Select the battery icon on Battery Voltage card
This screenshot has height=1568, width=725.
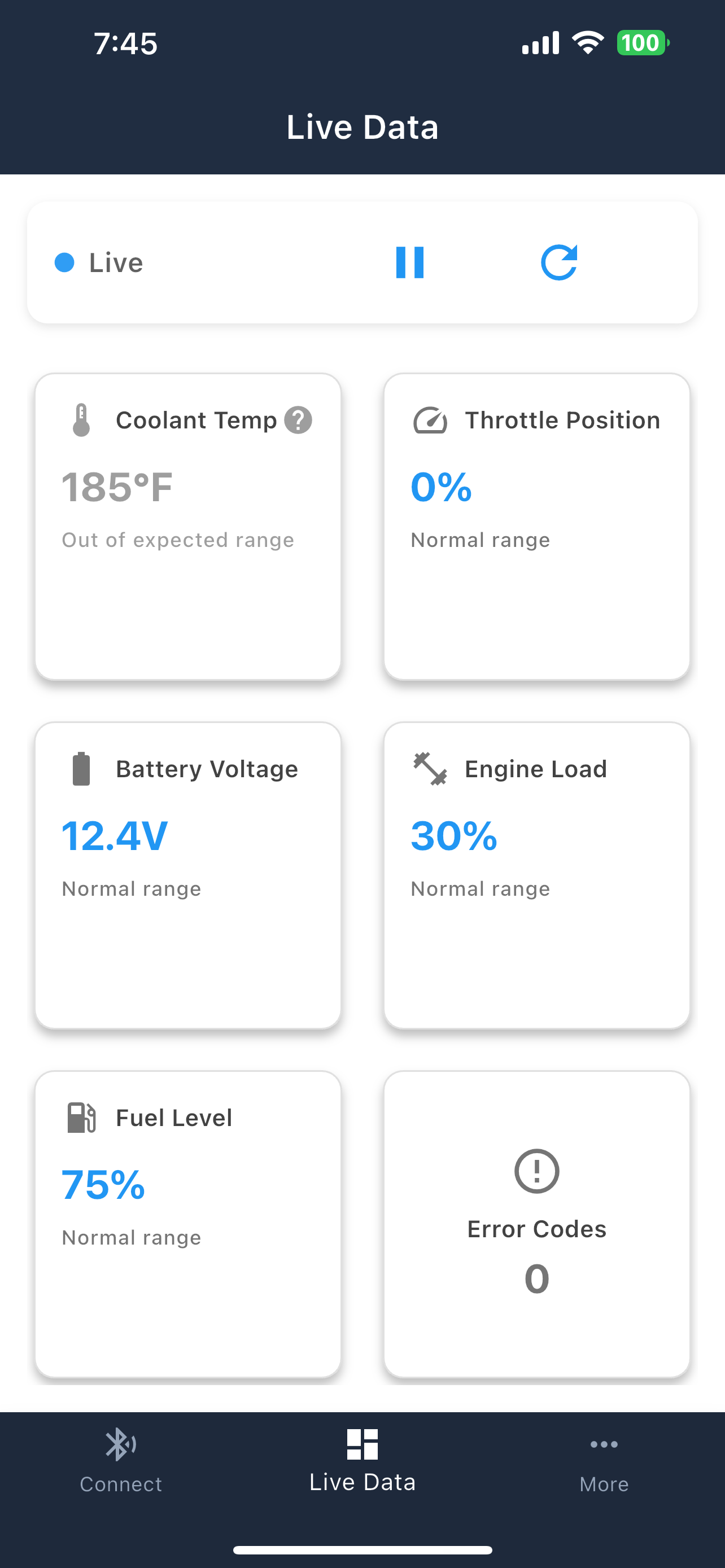[81, 768]
